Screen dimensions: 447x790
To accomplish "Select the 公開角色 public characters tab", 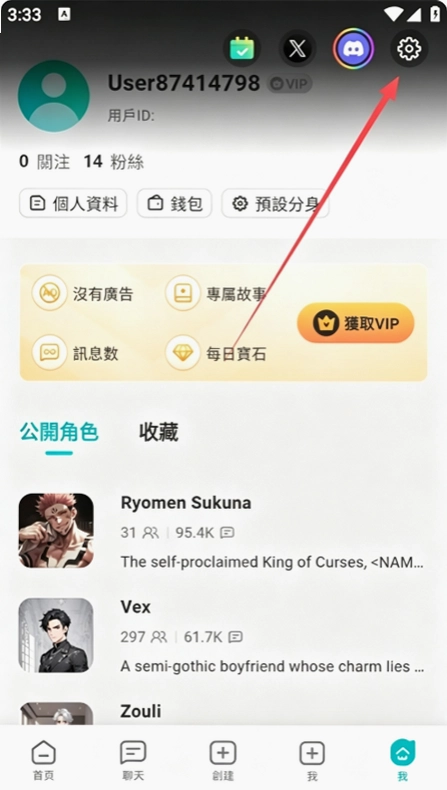I will click(x=59, y=432).
